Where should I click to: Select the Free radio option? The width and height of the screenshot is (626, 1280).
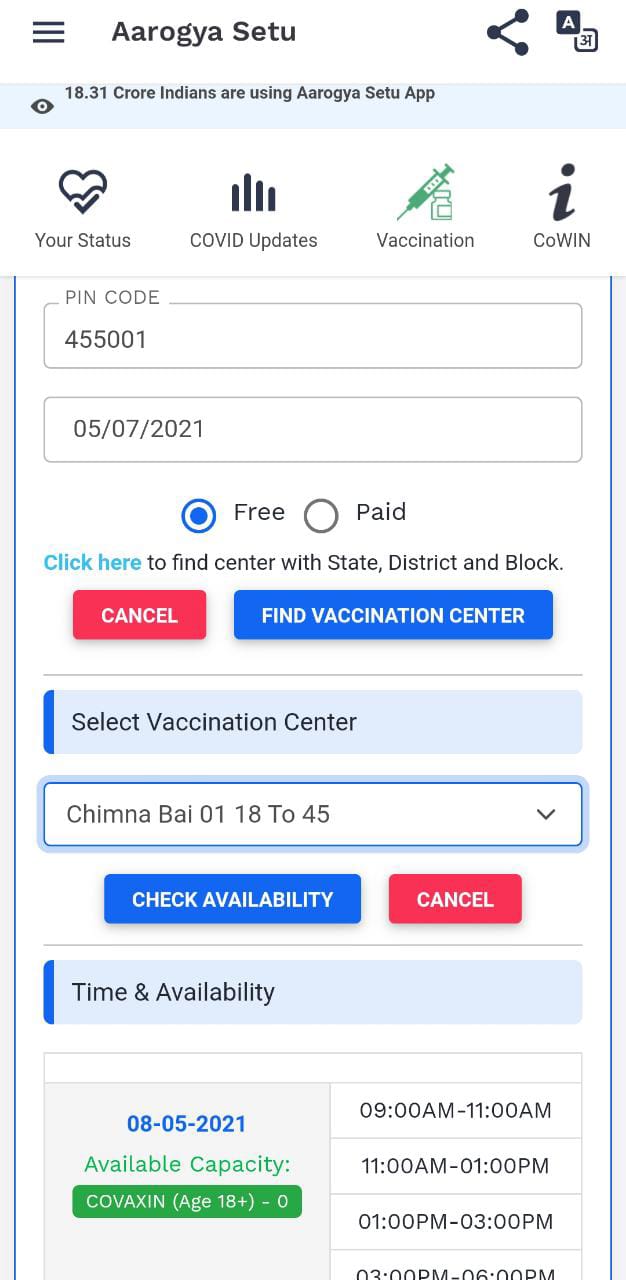coord(199,516)
